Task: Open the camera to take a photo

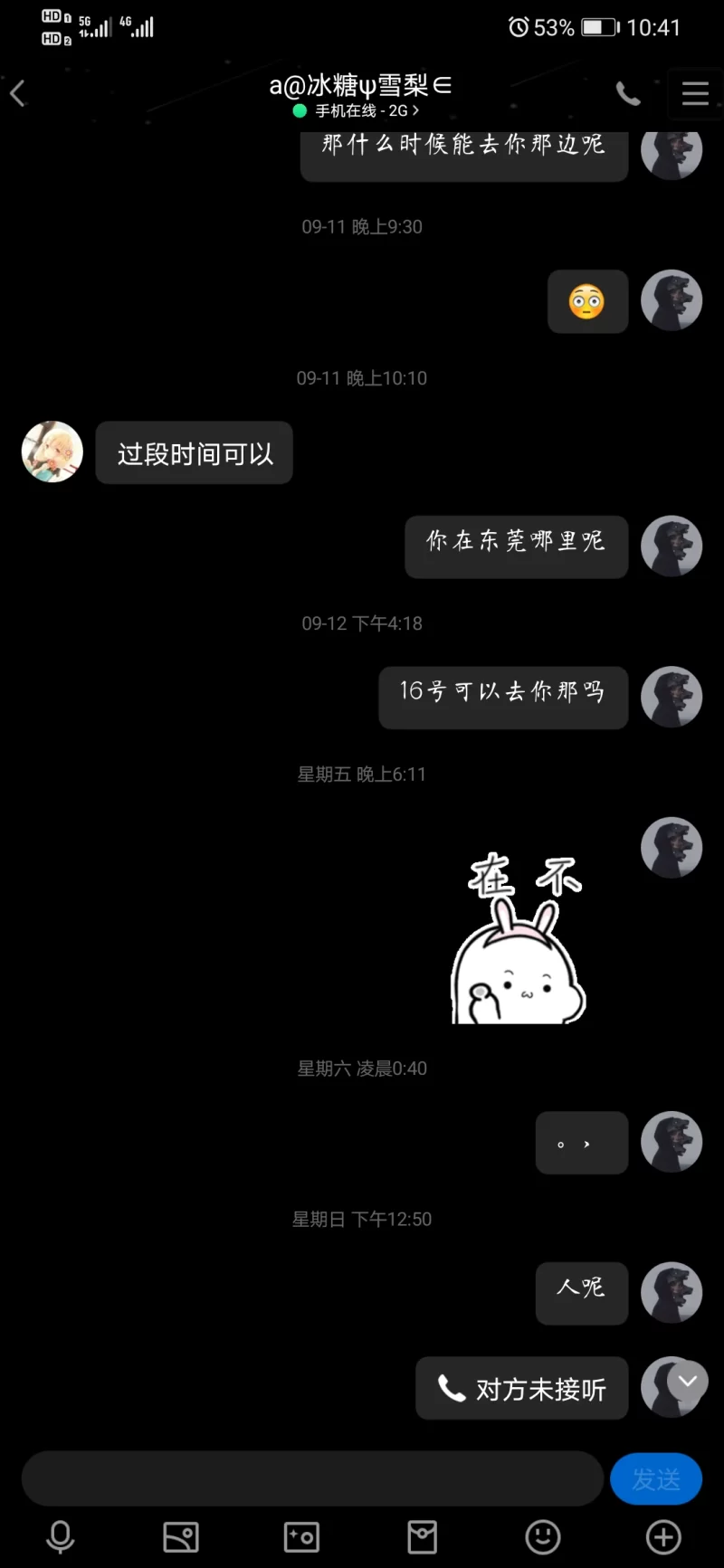Action: click(301, 1536)
